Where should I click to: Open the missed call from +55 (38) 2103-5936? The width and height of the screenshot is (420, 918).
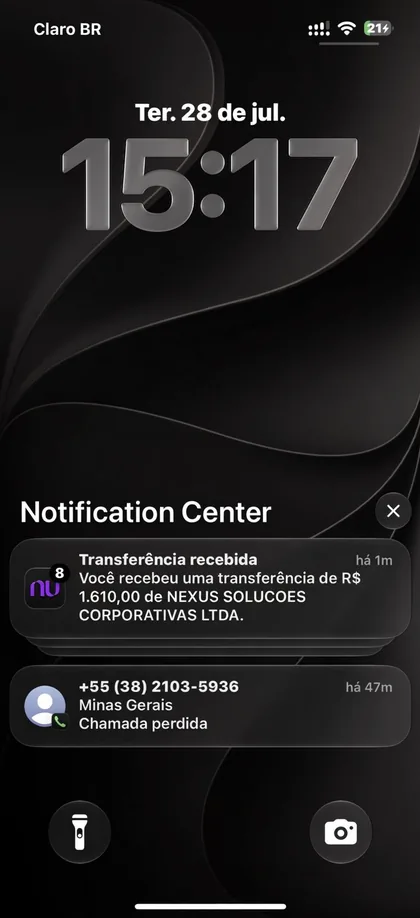pos(210,706)
